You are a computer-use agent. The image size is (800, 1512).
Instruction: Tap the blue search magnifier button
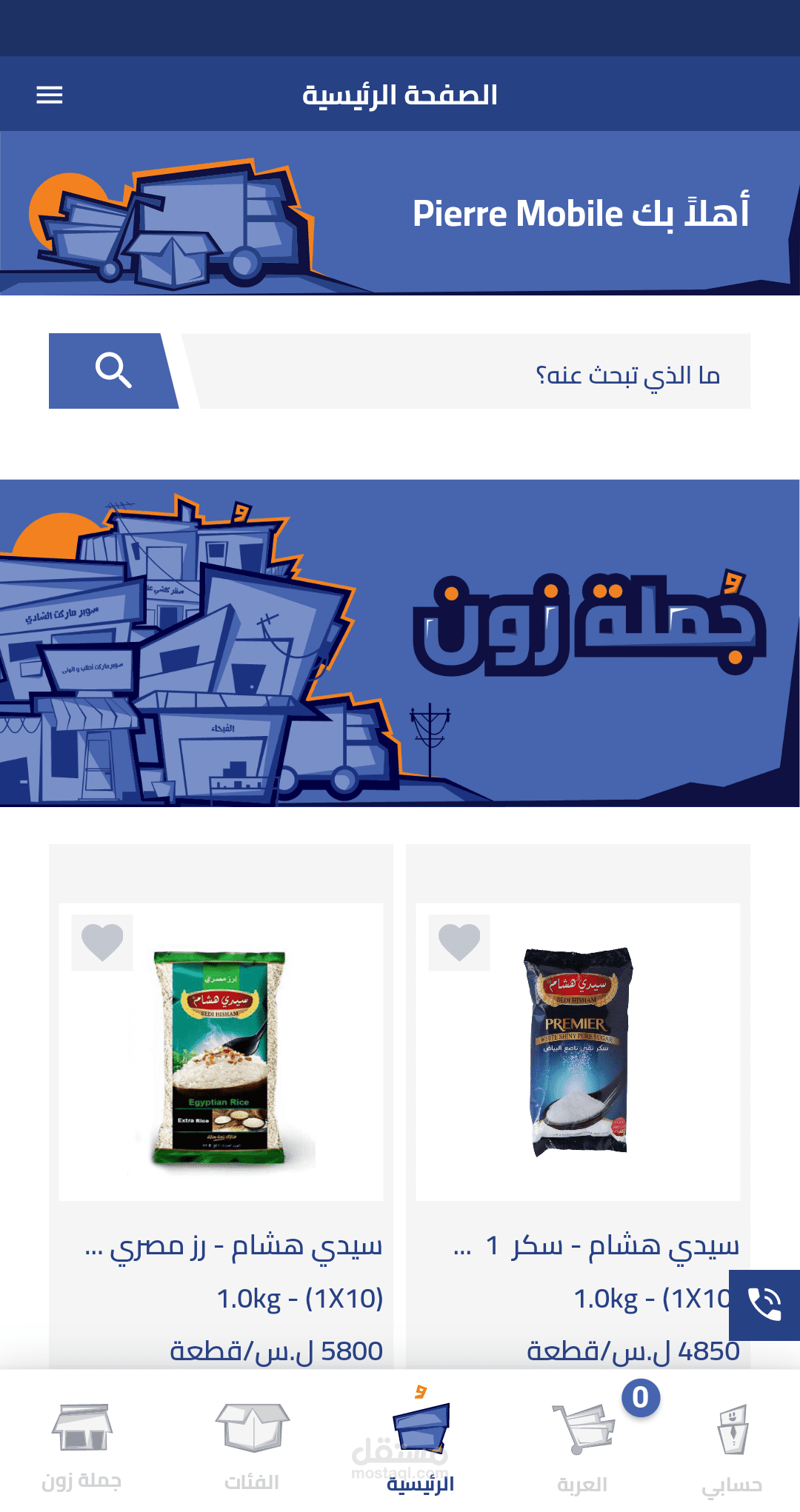113,371
